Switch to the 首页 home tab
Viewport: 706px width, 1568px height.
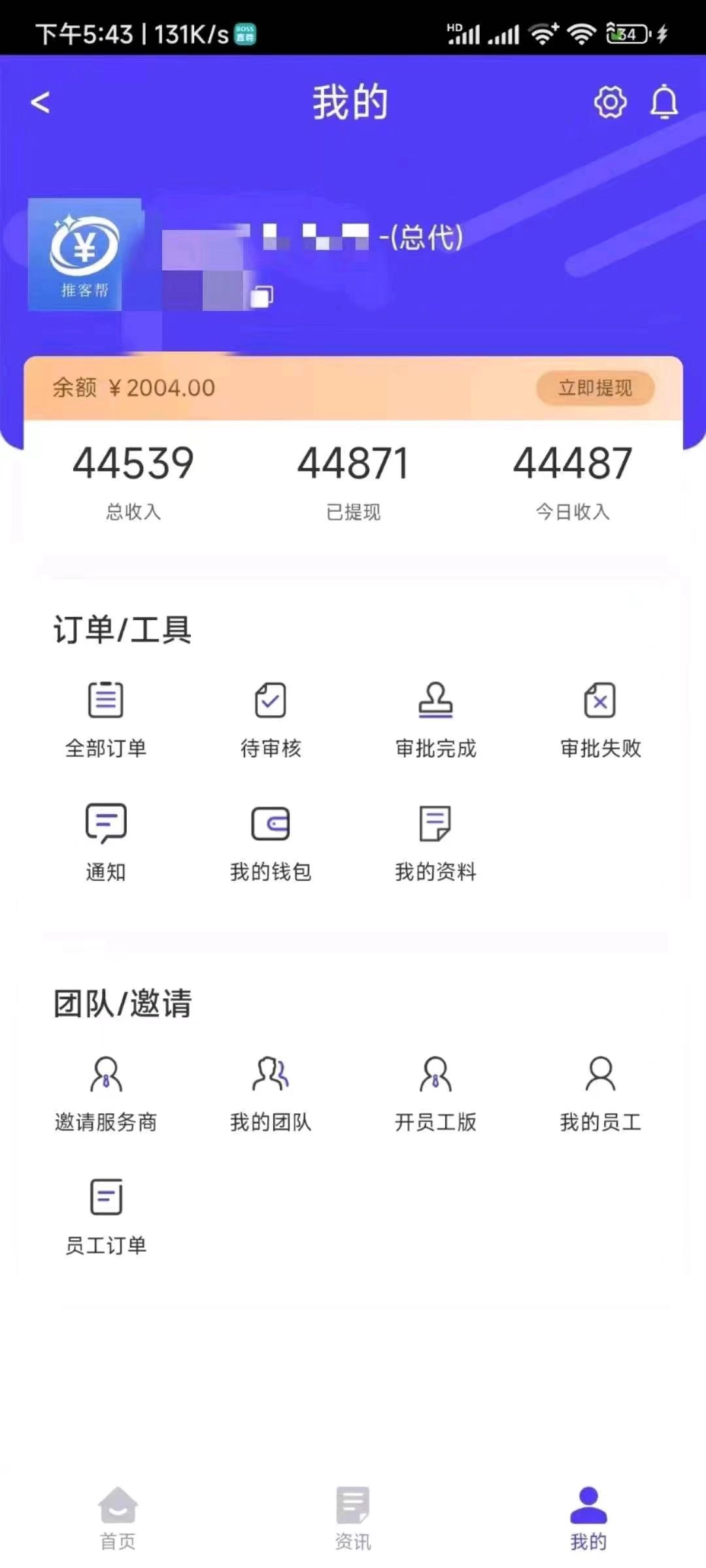click(118, 1517)
